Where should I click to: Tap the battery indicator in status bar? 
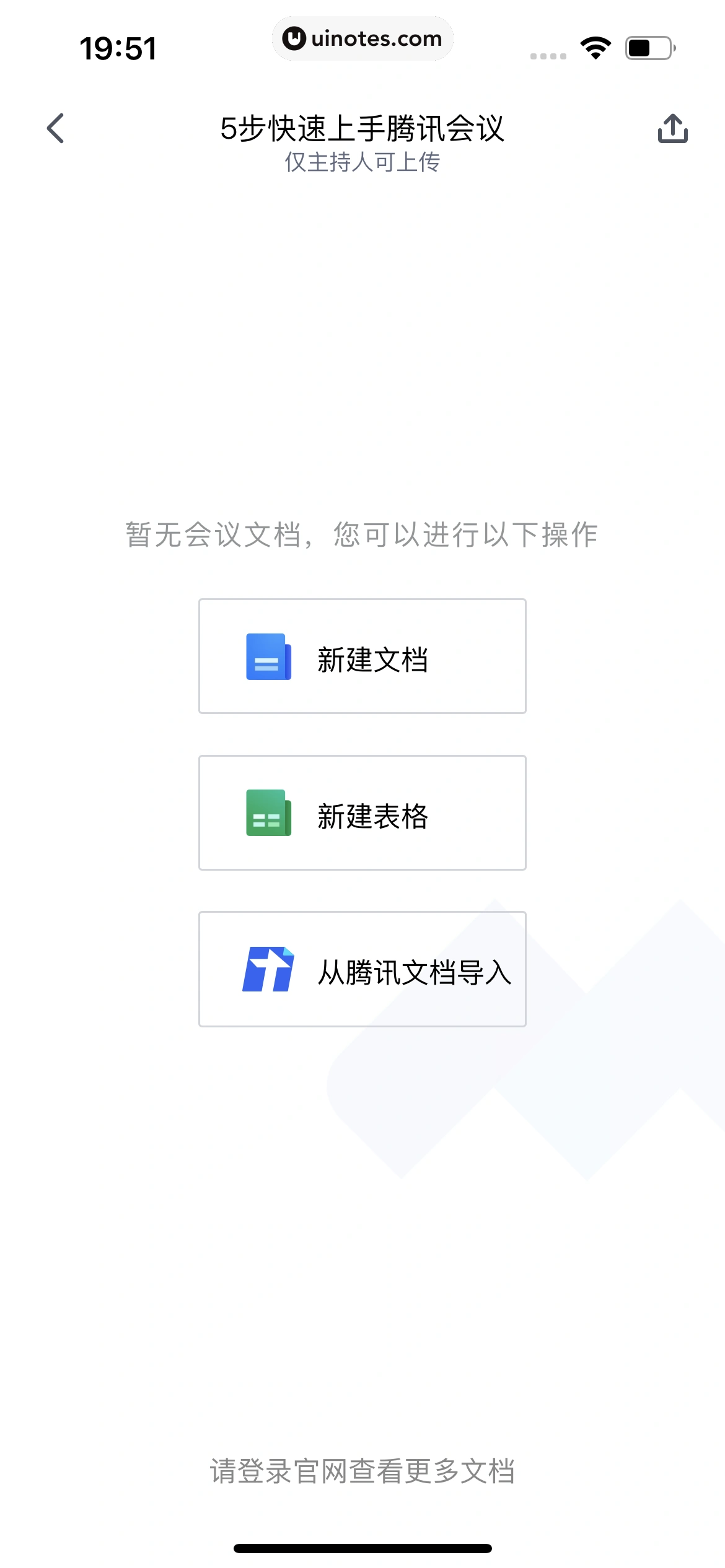click(648, 46)
